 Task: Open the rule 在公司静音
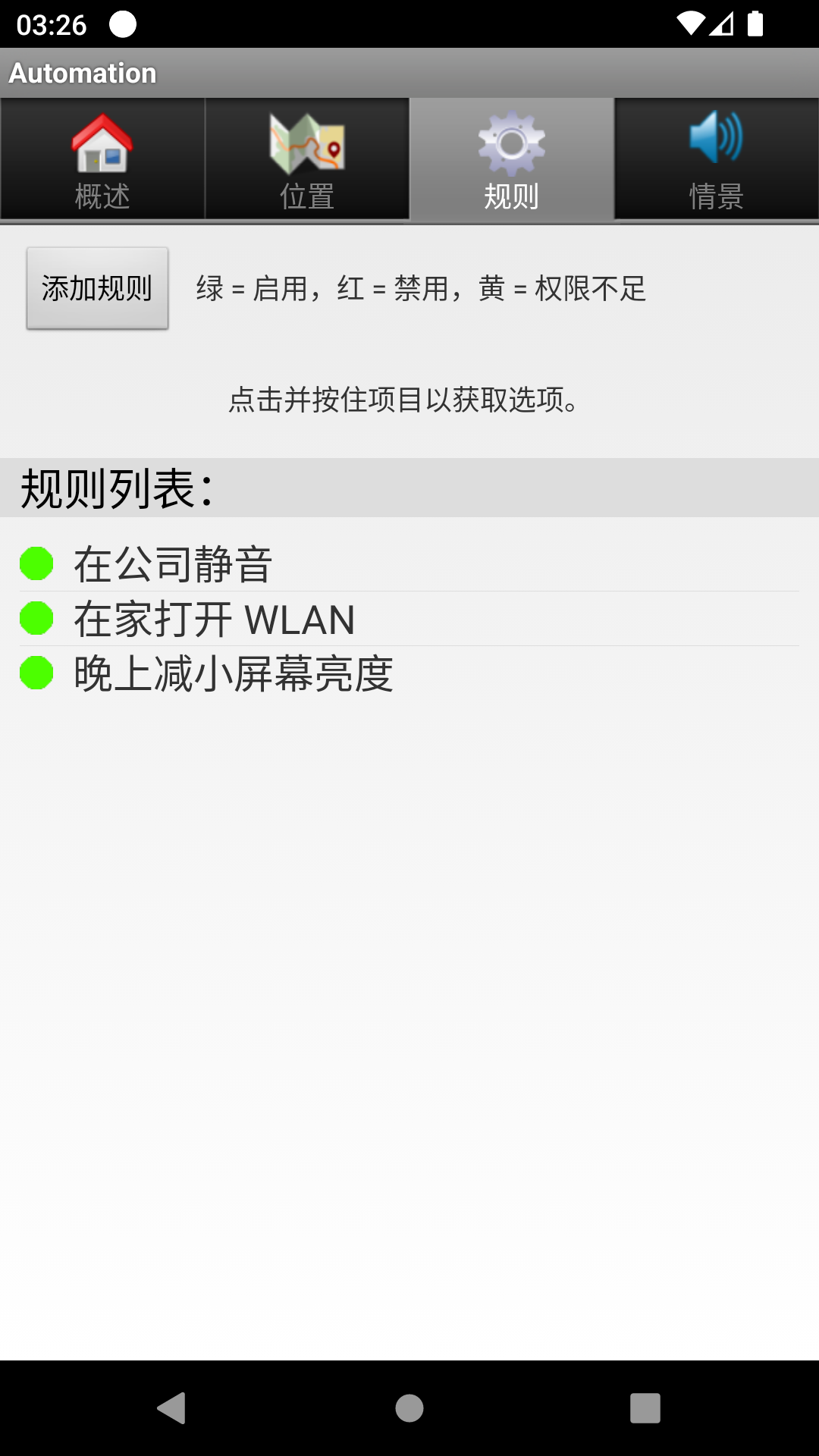pyautogui.click(x=173, y=564)
